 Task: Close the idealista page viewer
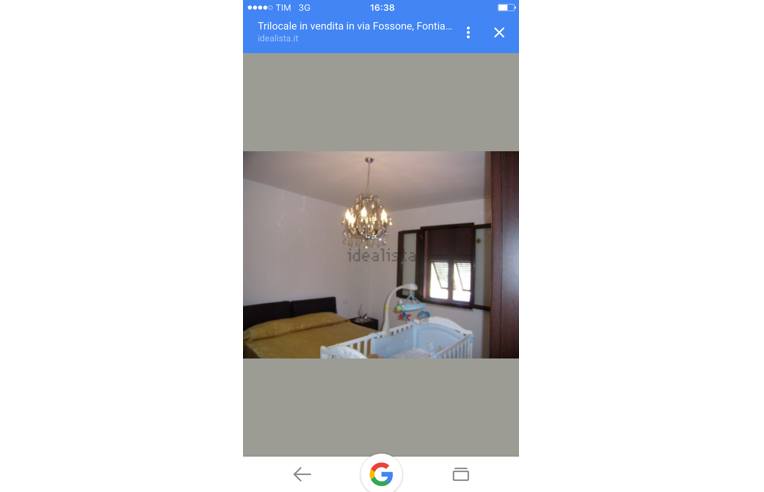click(499, 33)
